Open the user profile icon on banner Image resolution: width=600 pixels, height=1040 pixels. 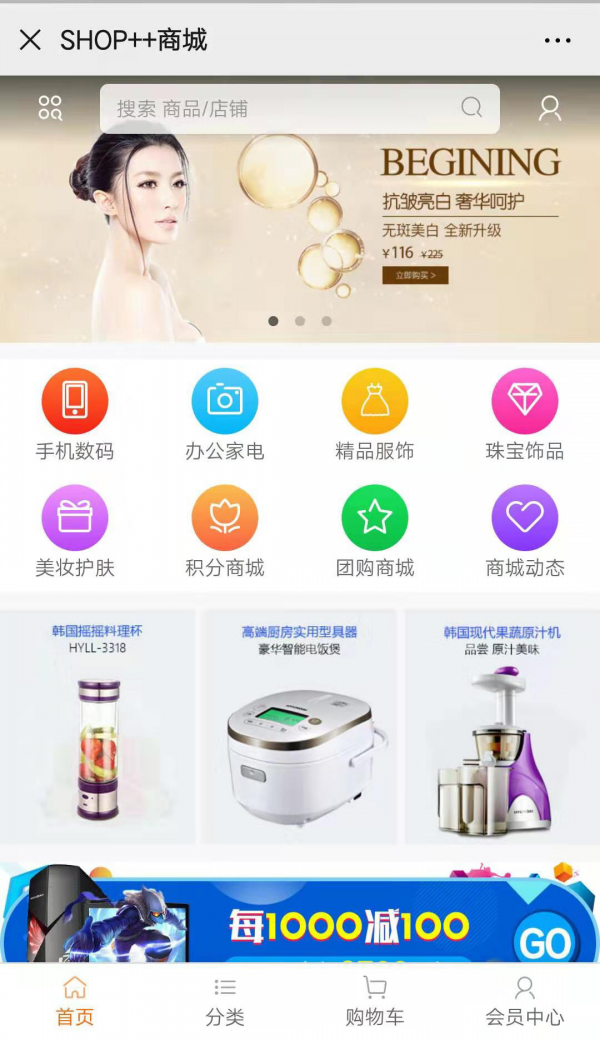click(549, 109)
